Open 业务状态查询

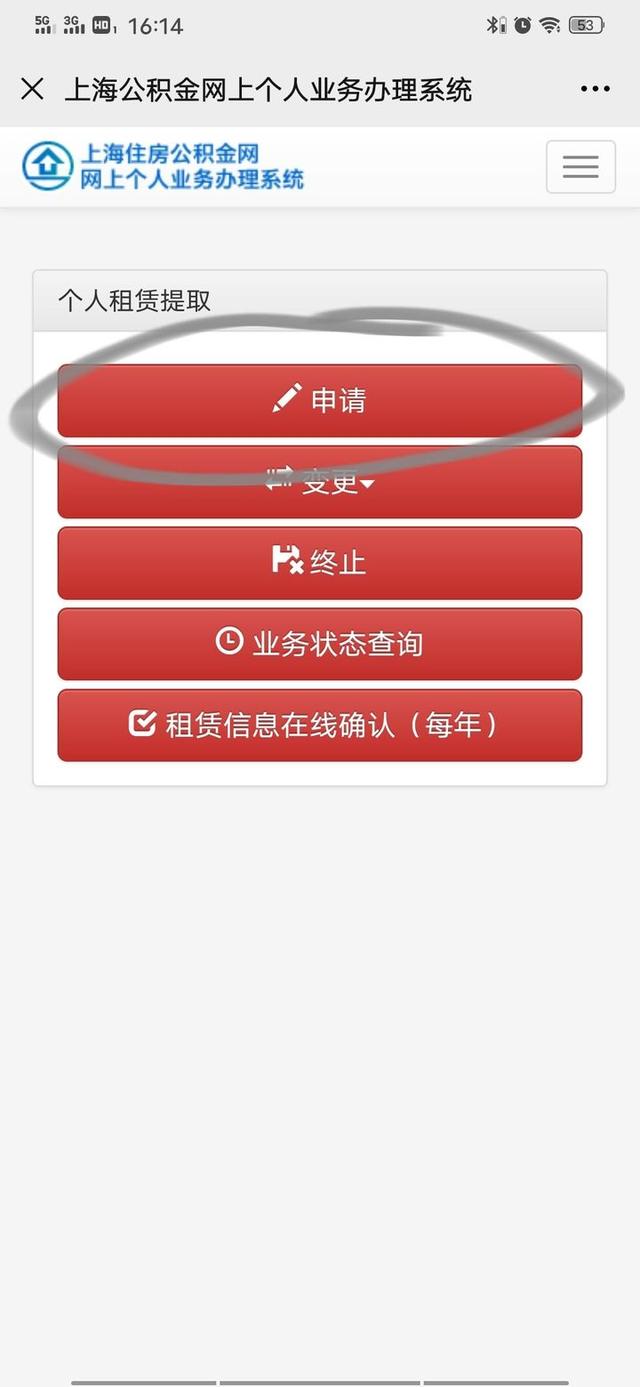[319, 644]
